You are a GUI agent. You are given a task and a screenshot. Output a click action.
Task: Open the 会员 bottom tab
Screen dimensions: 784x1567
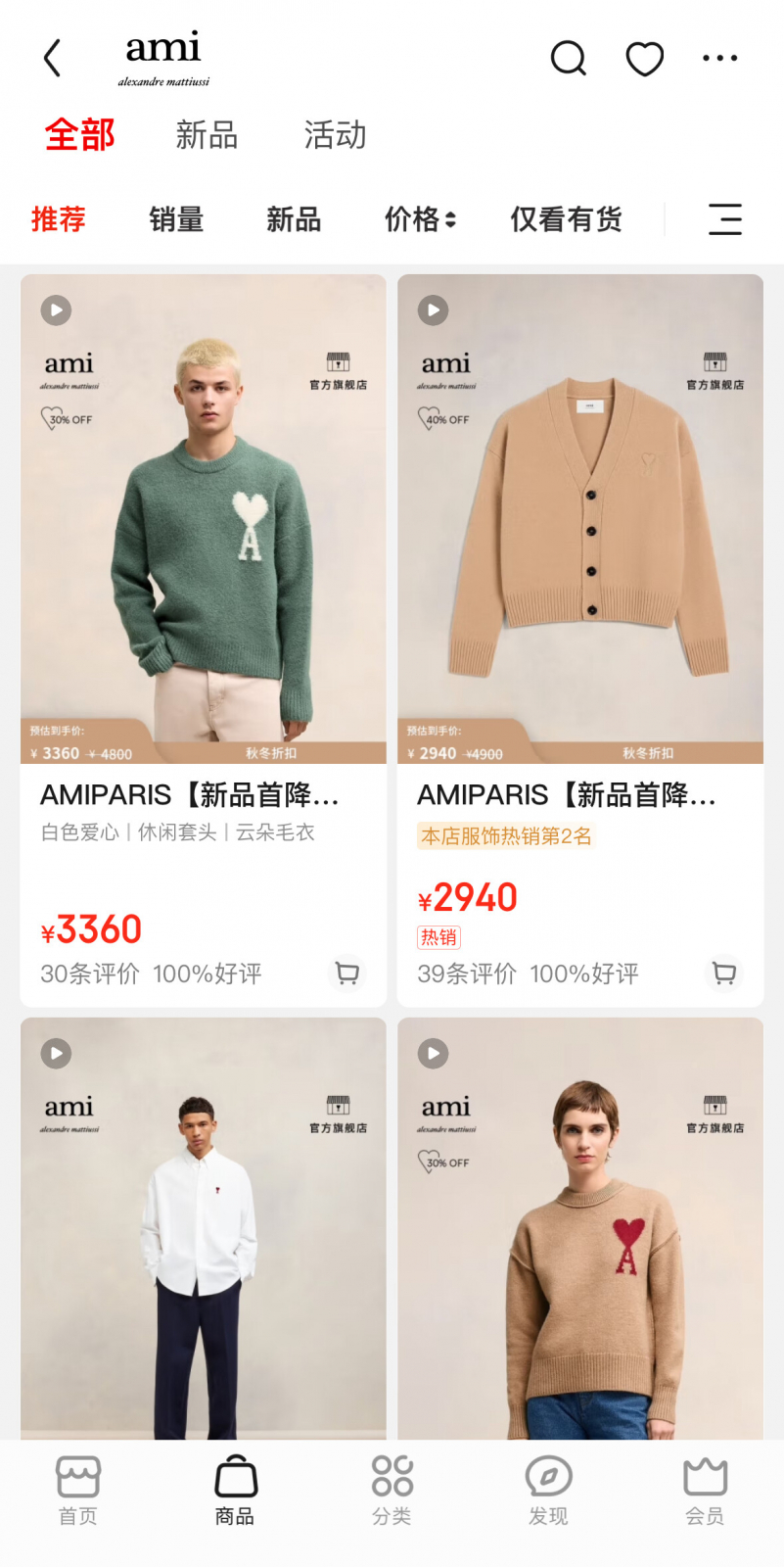[x=705, y=1491]
